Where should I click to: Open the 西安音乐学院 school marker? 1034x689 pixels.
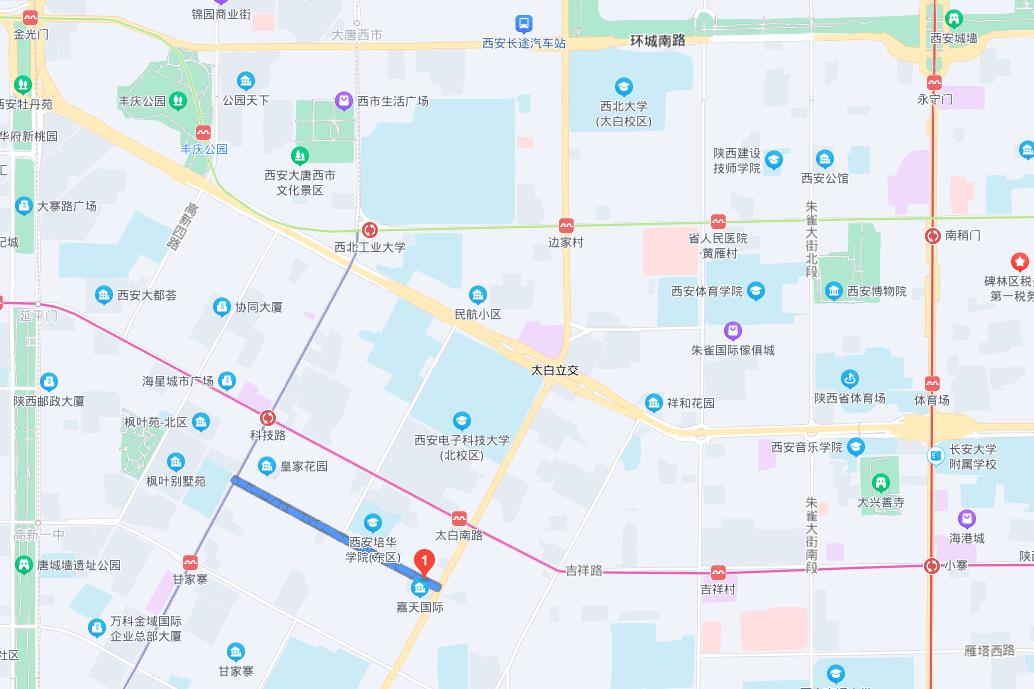pos(856,447)
